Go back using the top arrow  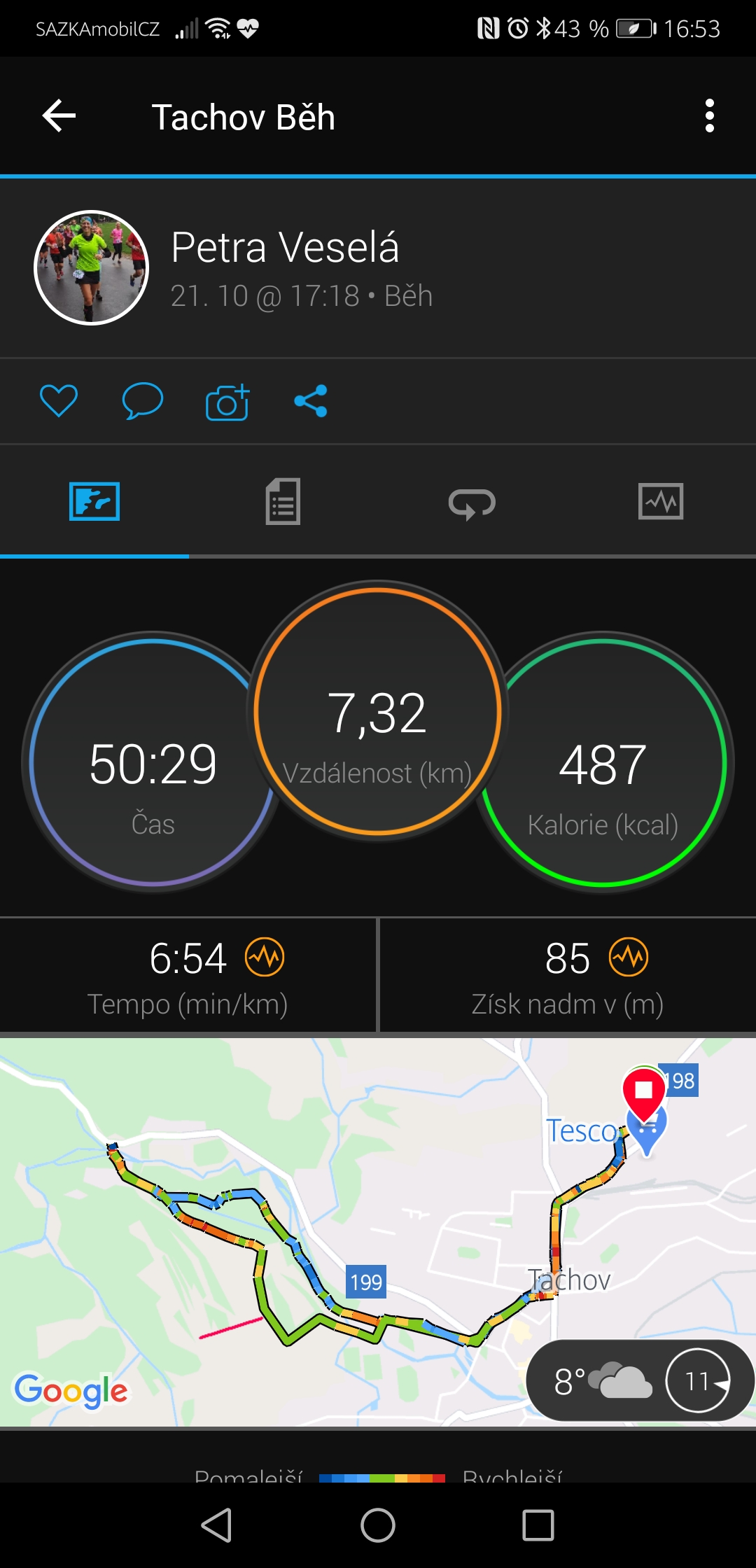coord(59,115)
